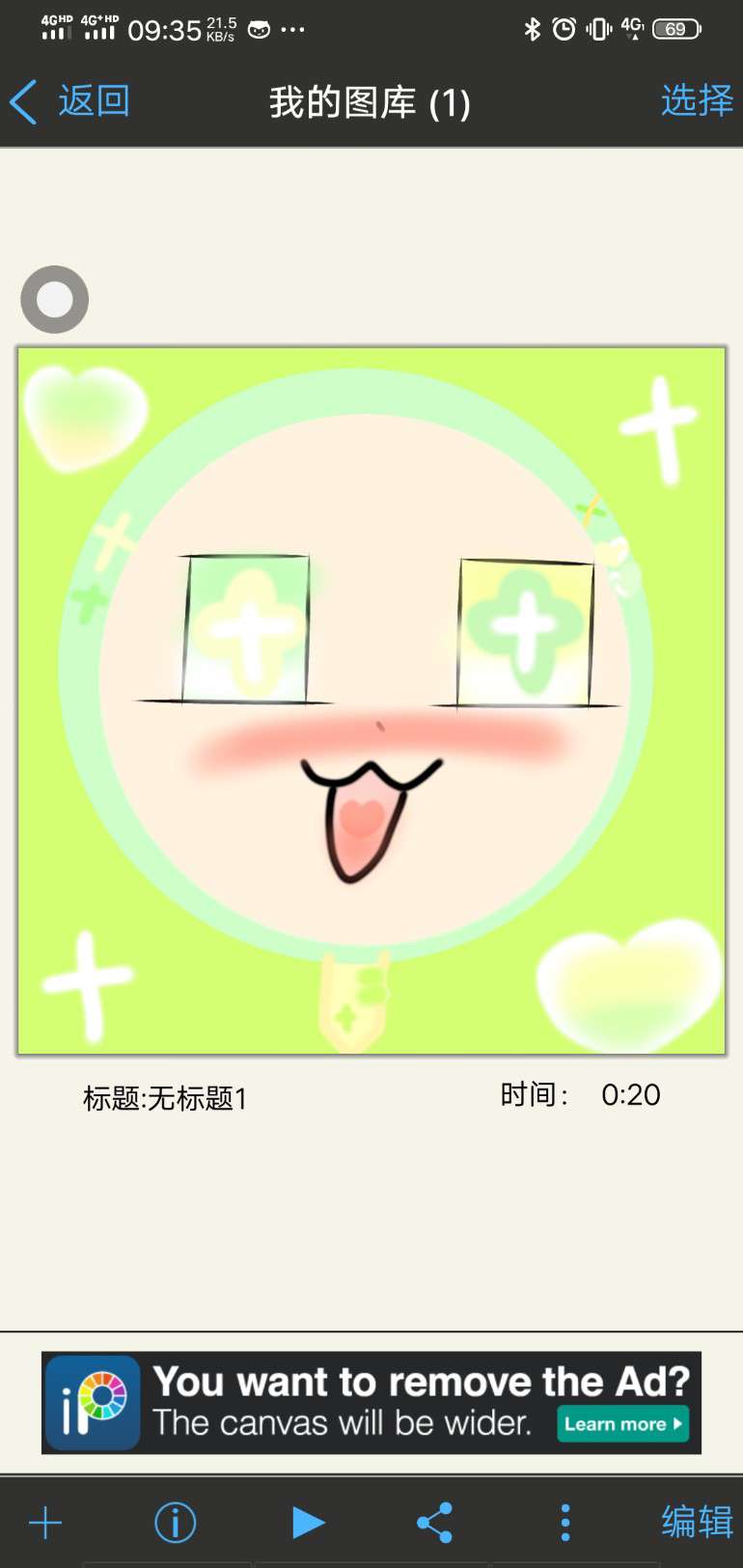Viewport: 743px width, 1568px height.
Task: Tap the grey circle above the artwork
Action: pyautogui.click(x=55, y=300)
